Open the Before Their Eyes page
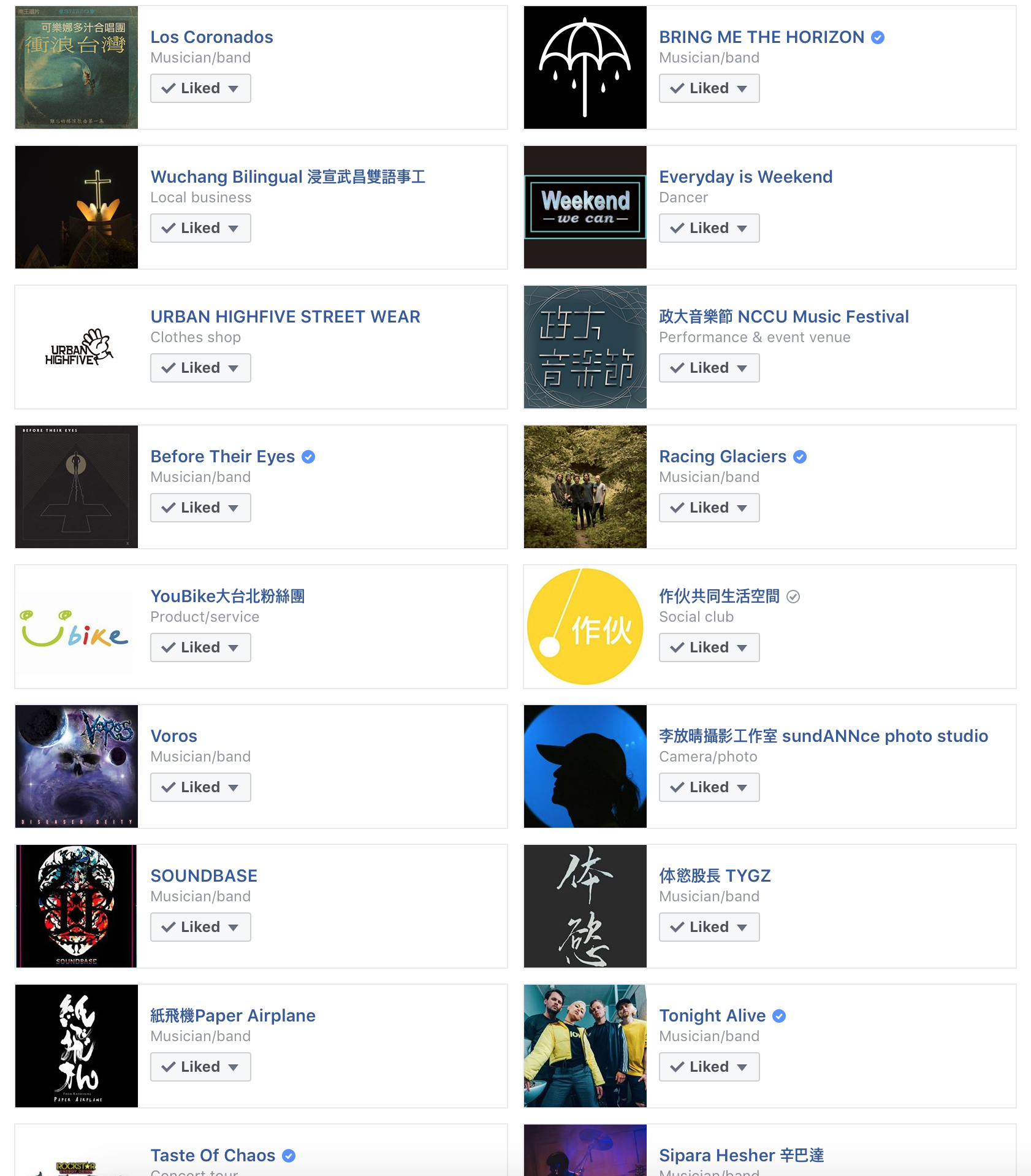This screenshot has height=1176, width=1031. coord(223,456)
